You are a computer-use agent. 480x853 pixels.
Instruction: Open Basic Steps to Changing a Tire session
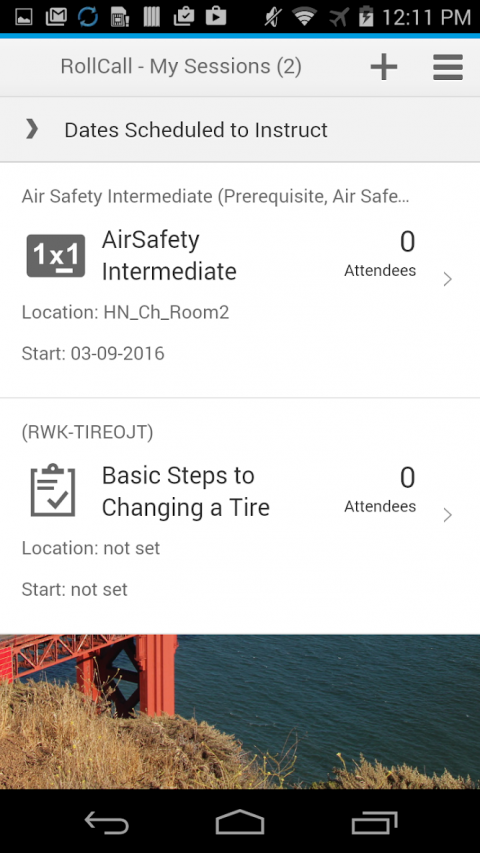(x=240, y=516)
